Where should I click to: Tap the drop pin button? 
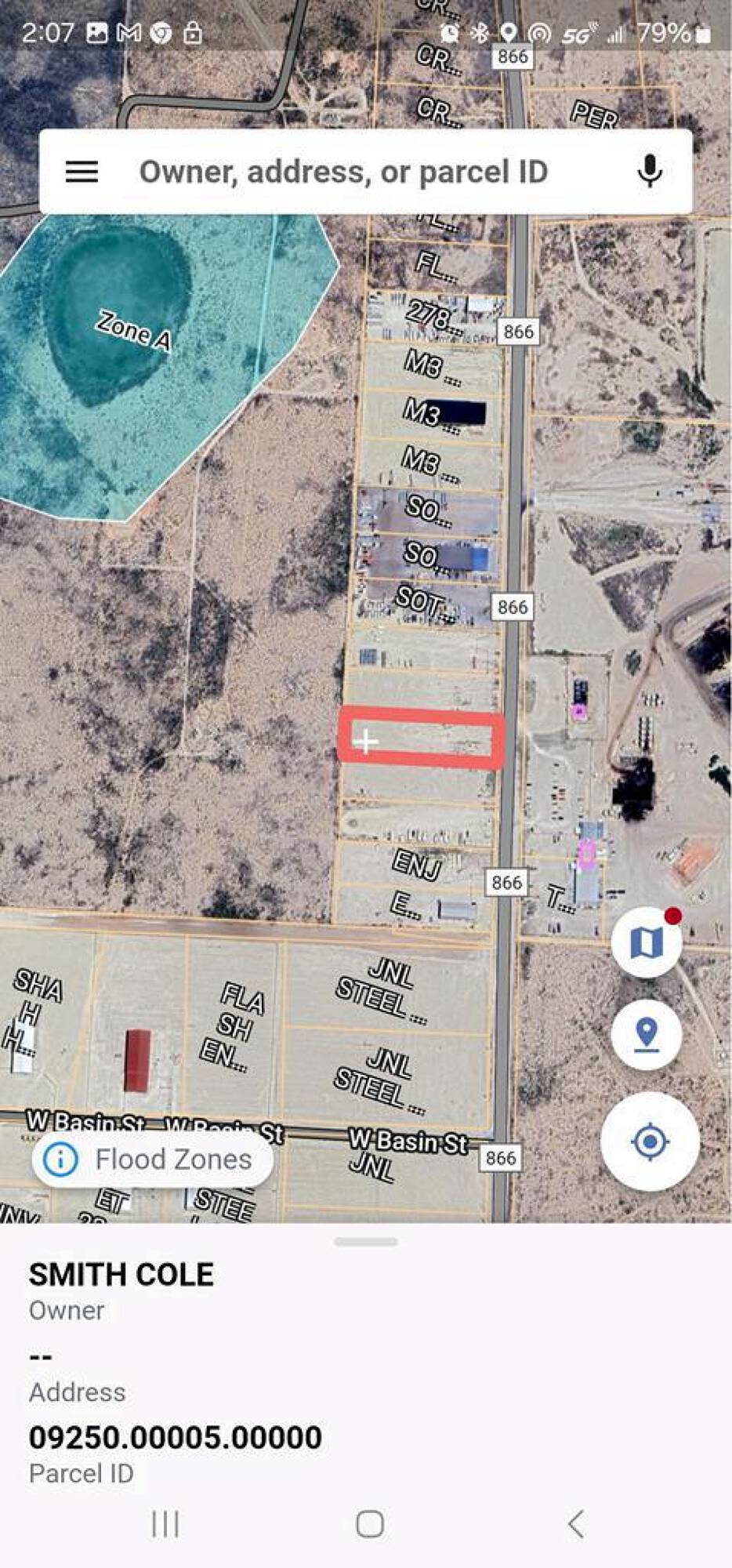click(x=647, y=1034)
